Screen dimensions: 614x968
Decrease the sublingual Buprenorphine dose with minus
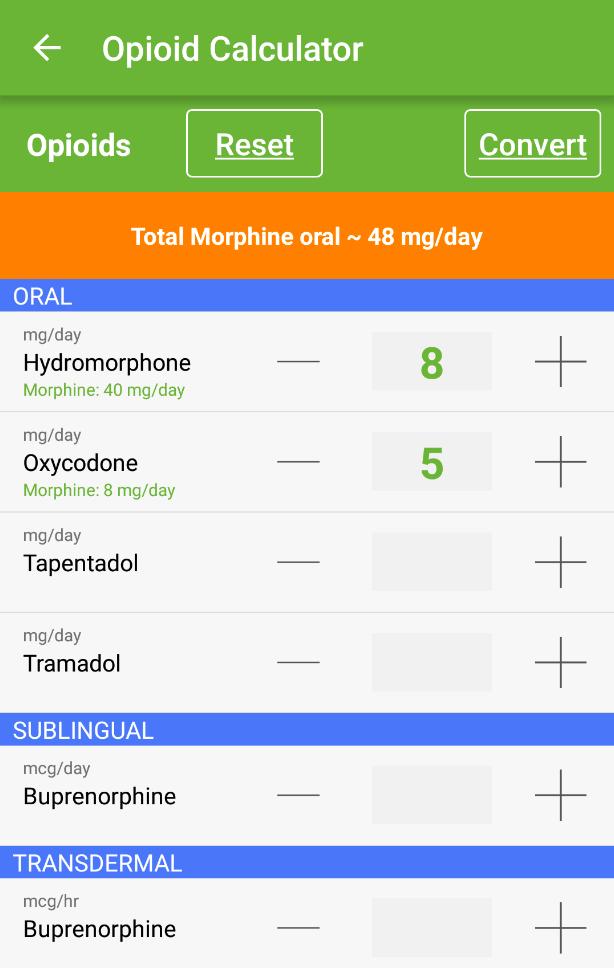298,795
